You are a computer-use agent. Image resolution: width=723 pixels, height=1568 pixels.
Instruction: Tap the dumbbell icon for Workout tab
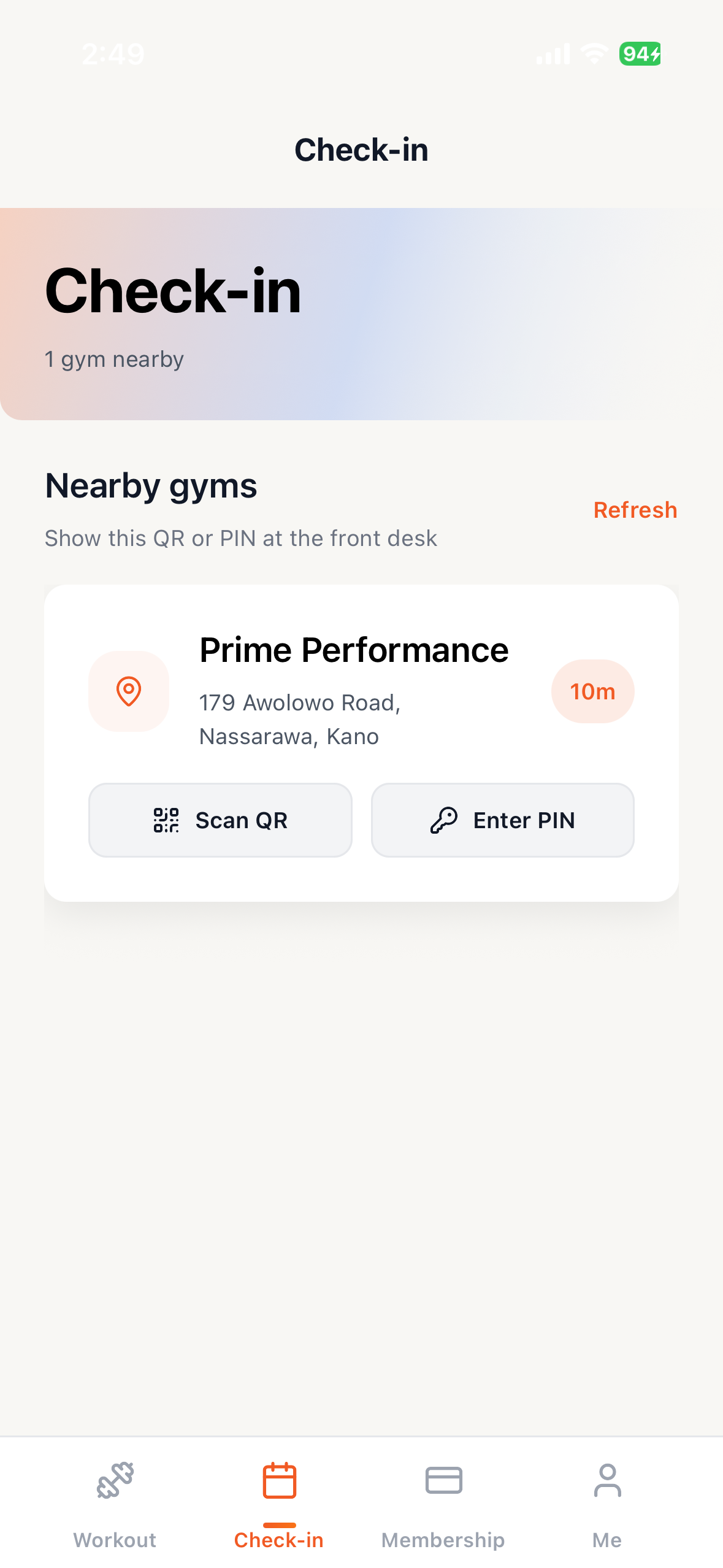tap(115, 1482)
